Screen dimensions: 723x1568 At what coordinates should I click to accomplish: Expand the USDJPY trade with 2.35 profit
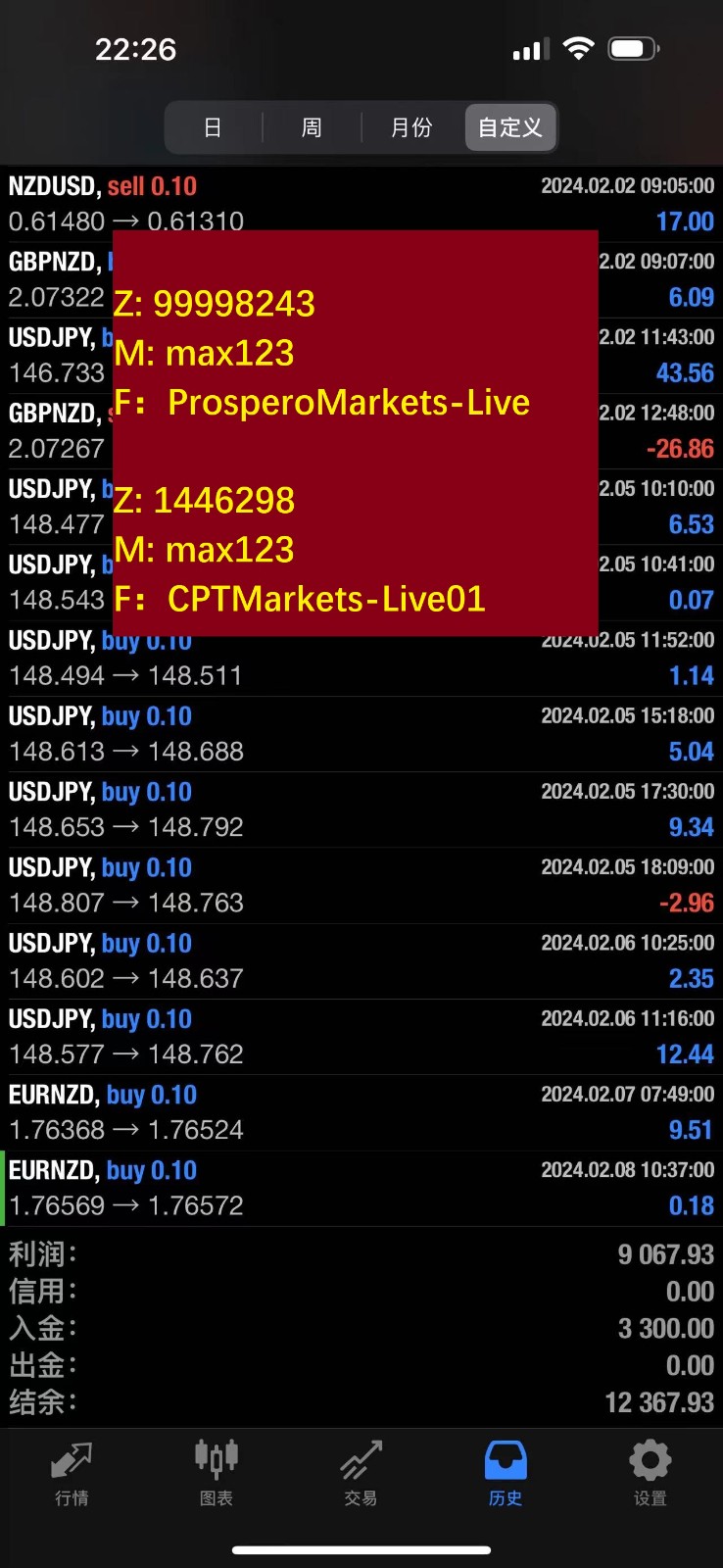(361, 961)
